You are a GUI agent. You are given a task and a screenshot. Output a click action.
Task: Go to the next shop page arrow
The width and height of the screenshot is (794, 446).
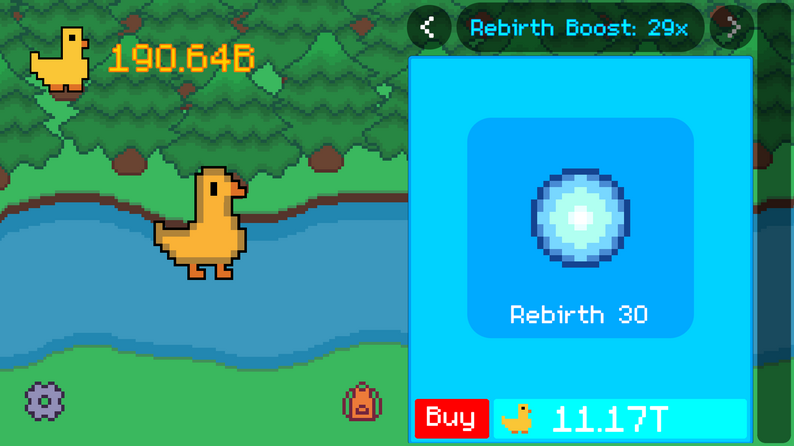pyautogui.click(x=733, y=27)
